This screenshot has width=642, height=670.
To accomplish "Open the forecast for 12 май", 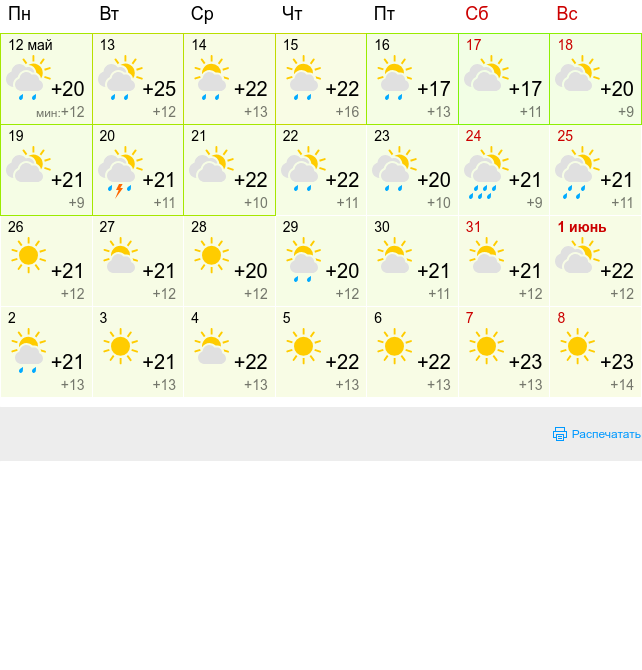I will (46, 79).
